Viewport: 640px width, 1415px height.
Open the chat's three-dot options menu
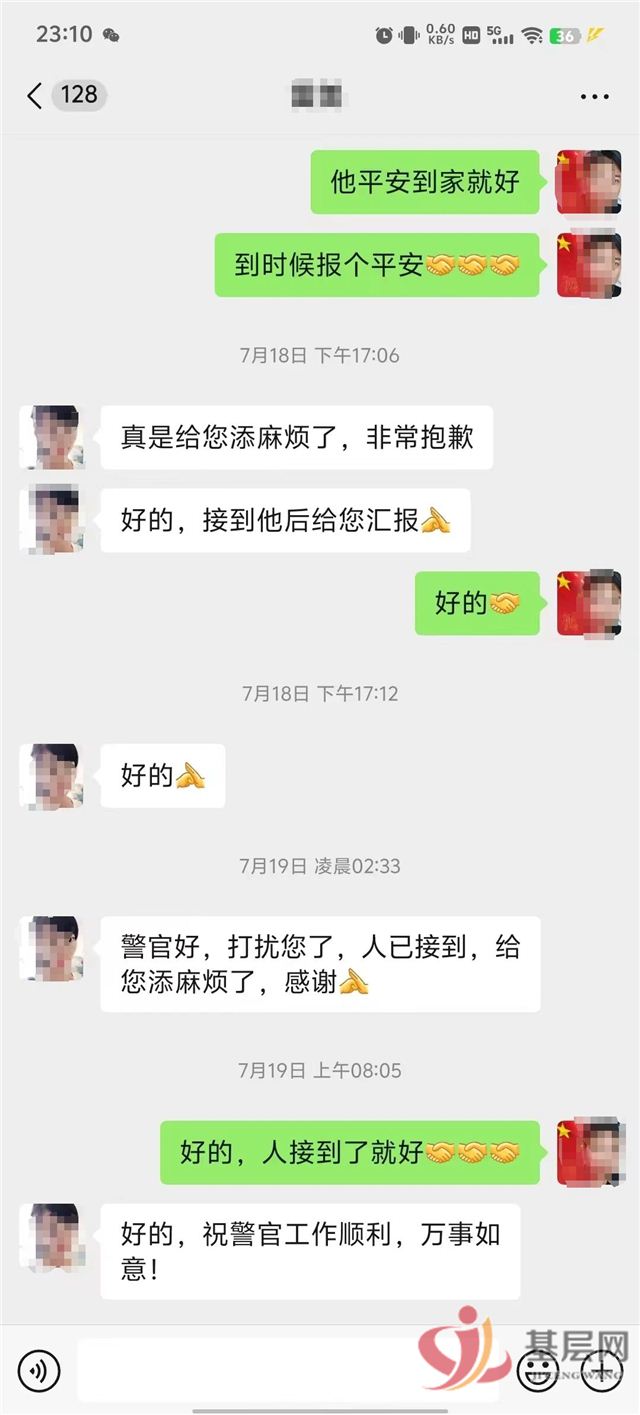(x=594, y=97)
